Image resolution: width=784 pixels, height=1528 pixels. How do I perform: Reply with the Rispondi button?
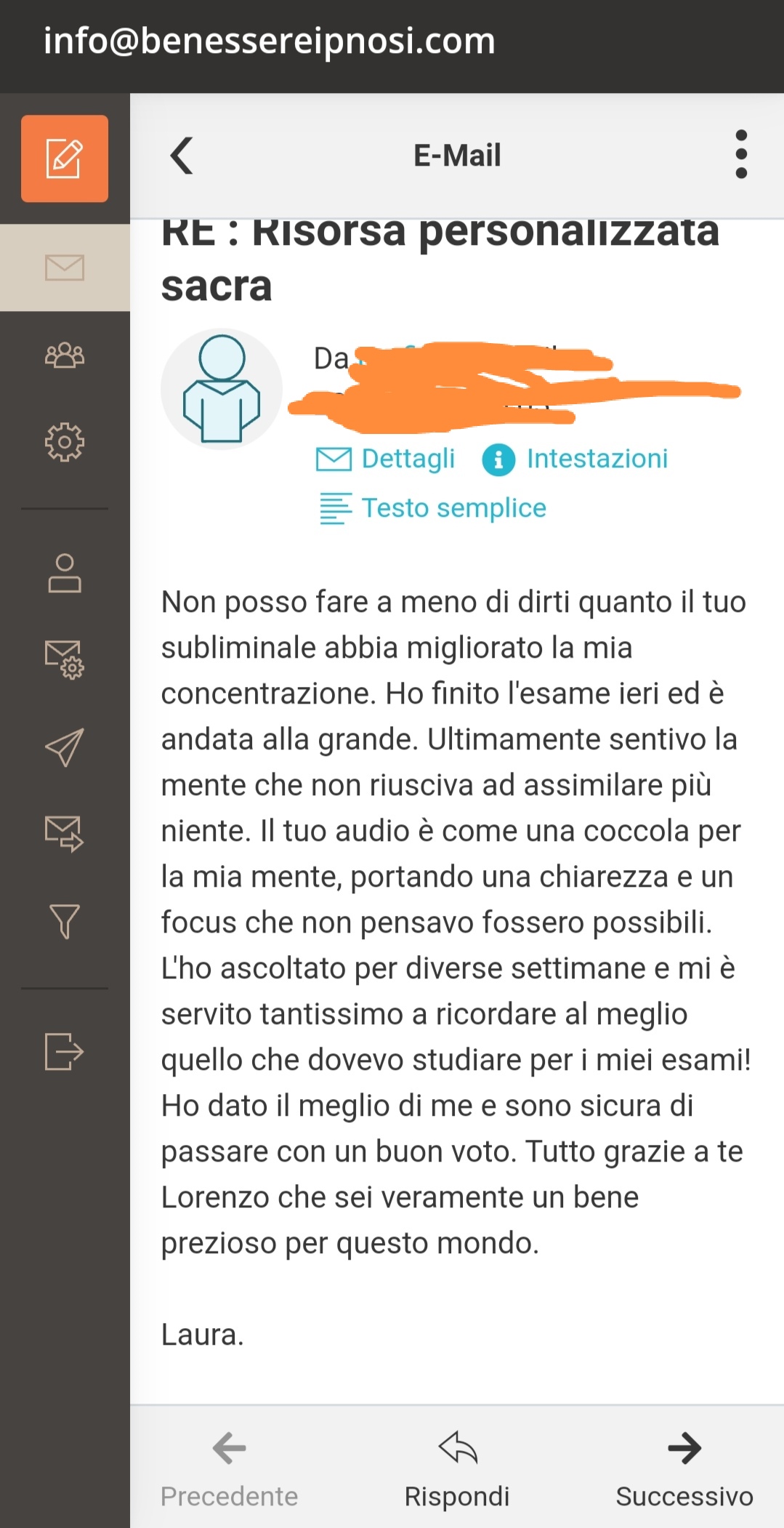pyautogui.click(x=457, y=1468)
